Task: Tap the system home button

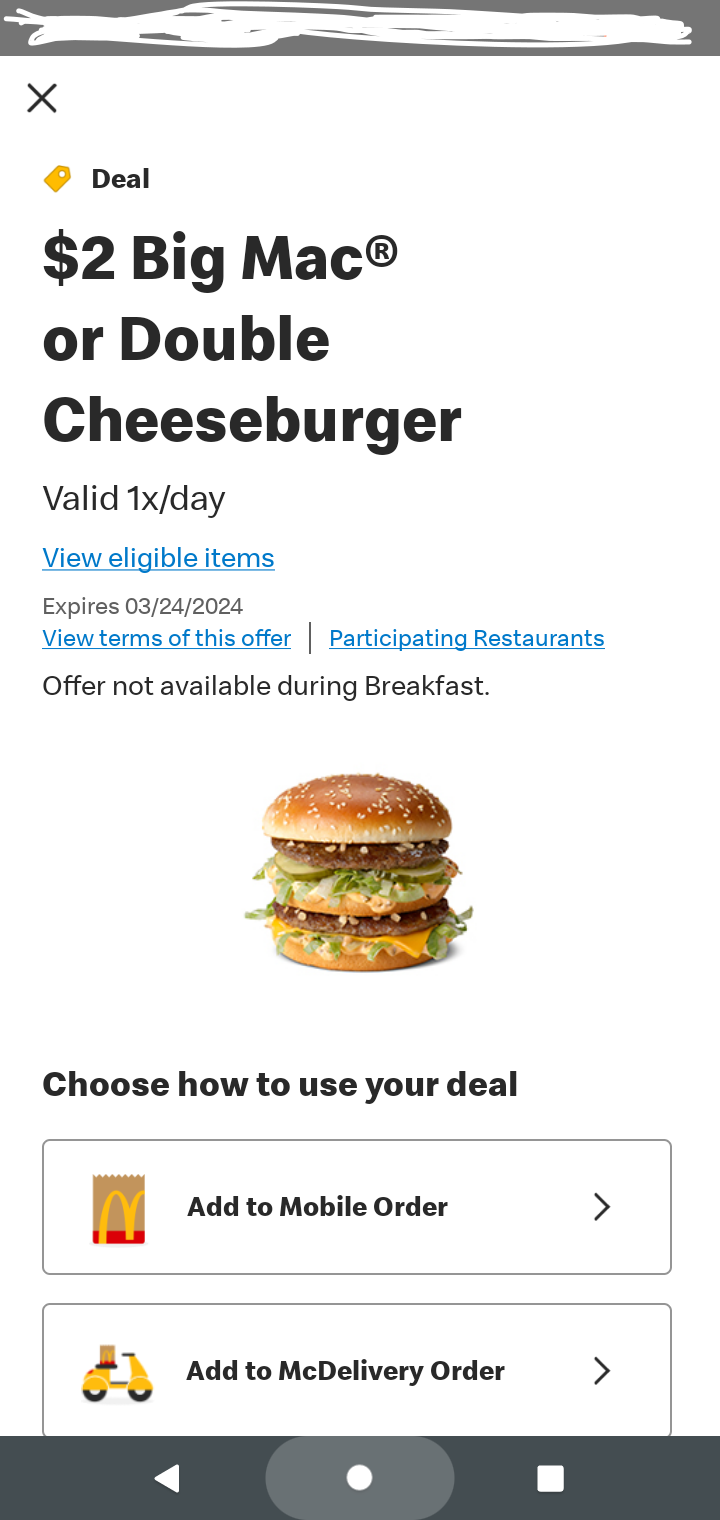Action: click(x=359, y=1478)
